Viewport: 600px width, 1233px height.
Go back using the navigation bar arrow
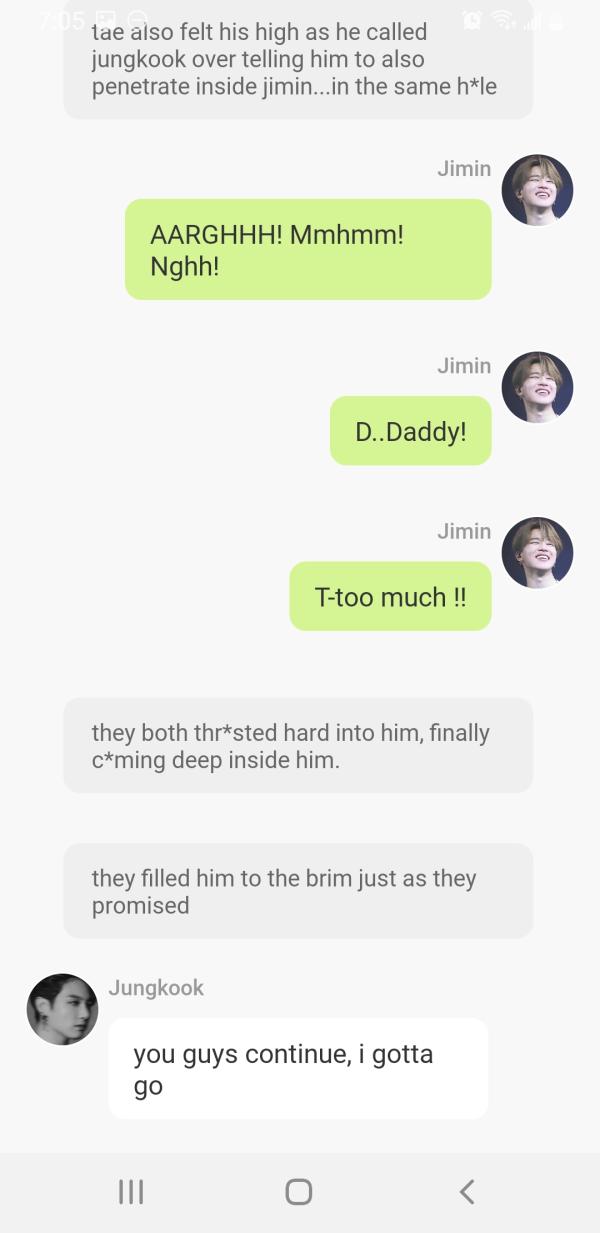(466, 1191)
